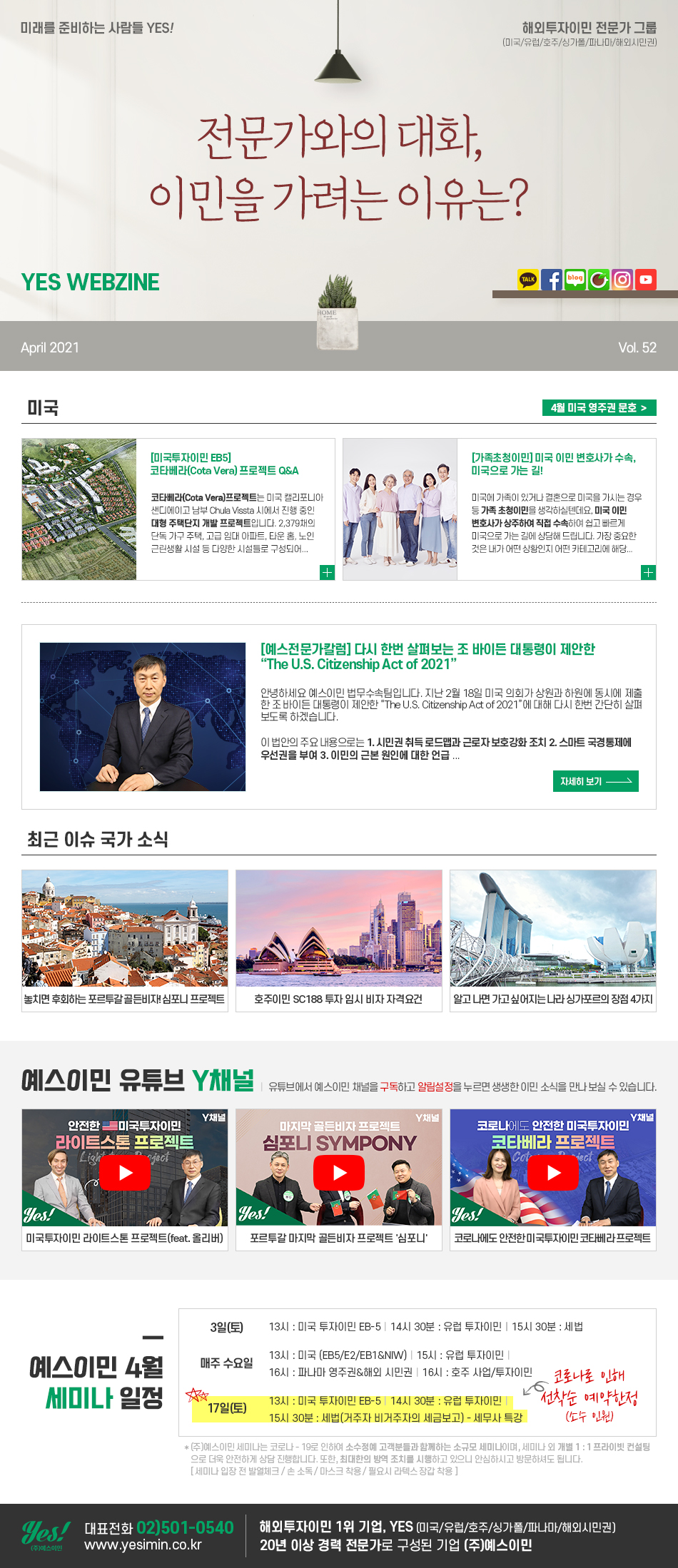Call the 02)501-0540 number

tap(184, 1527)
